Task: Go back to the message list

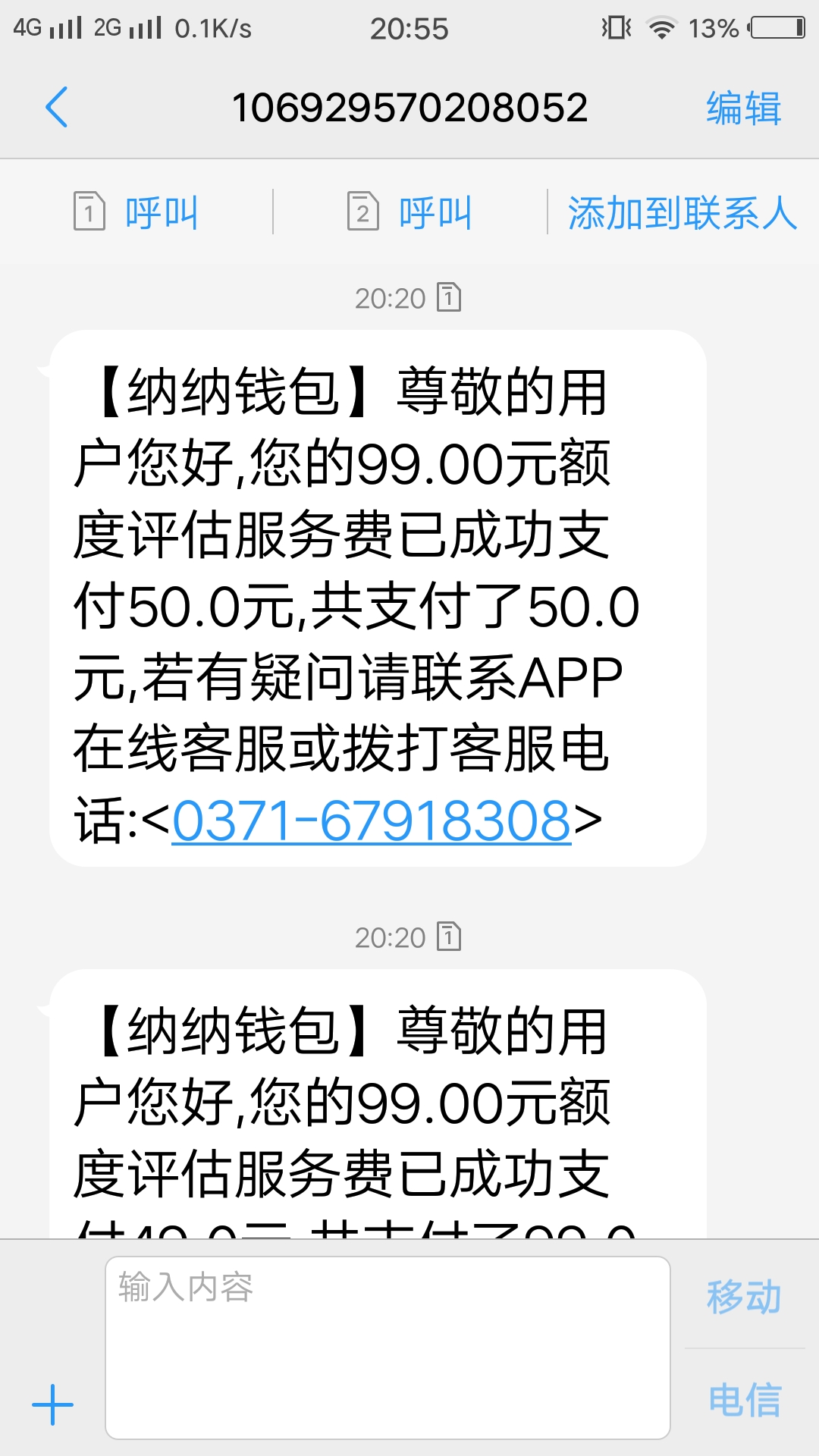Action: pyautogui.click(x=57, y=107)
